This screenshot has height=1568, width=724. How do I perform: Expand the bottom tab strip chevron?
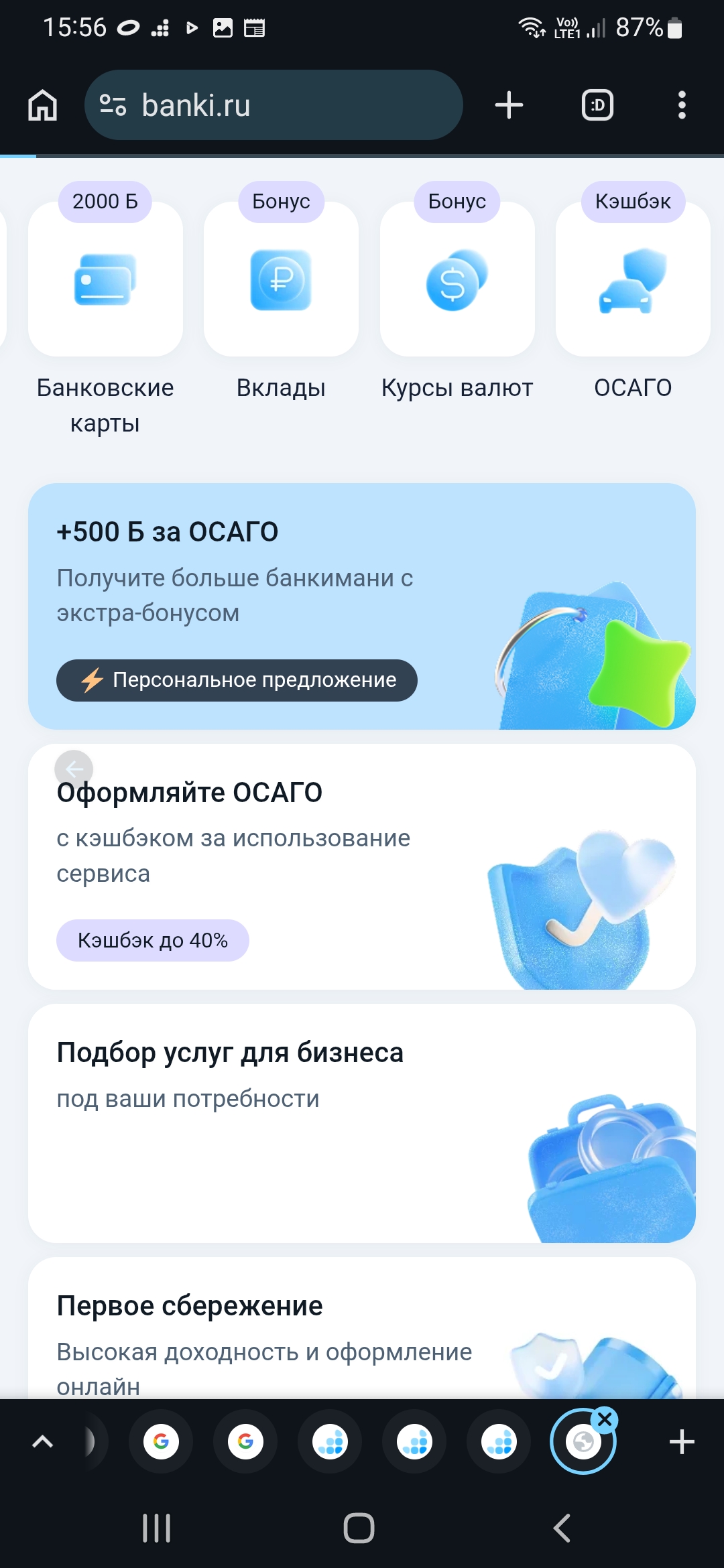(x=42, y=1441)
